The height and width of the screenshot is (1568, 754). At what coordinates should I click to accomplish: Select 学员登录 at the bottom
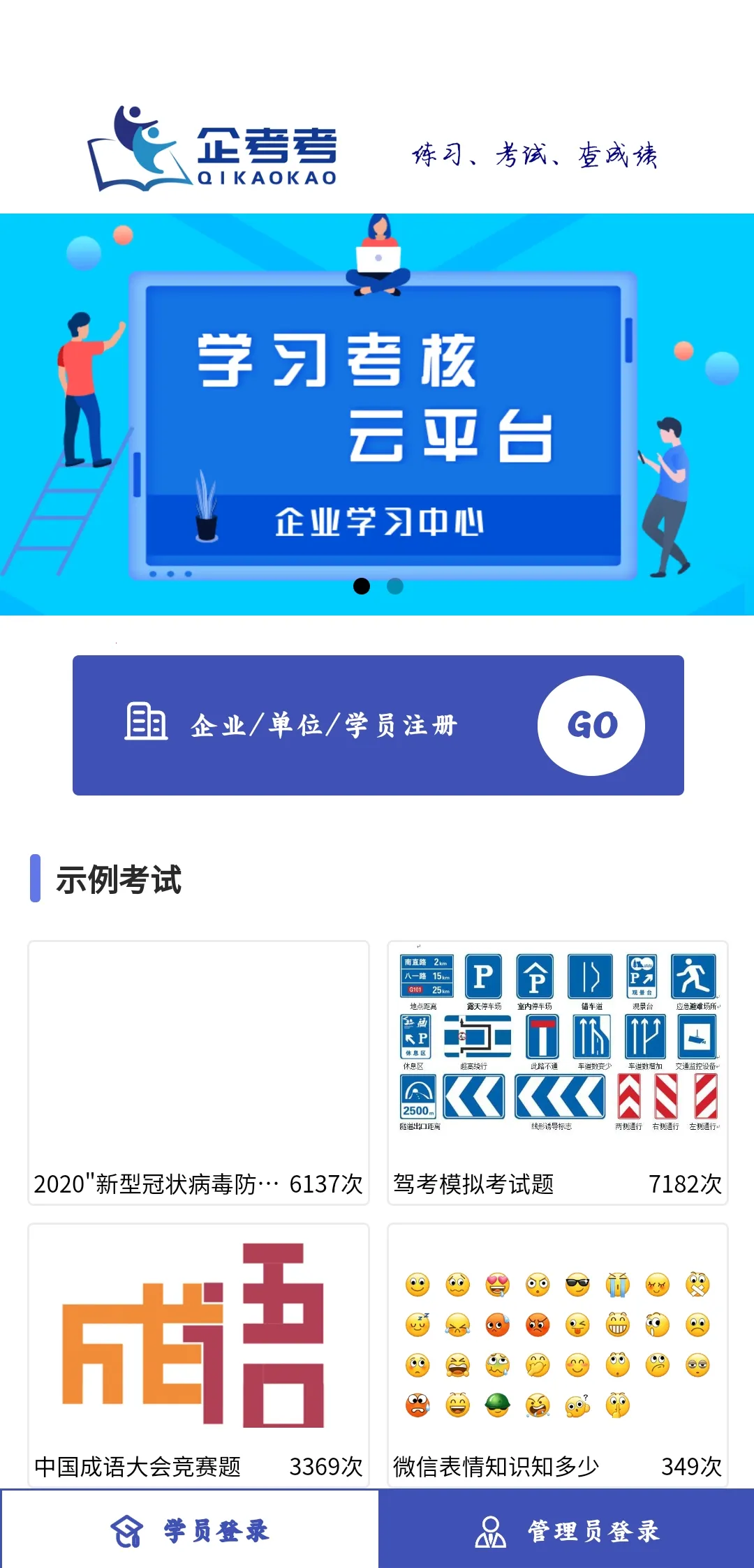point(190,1530)
